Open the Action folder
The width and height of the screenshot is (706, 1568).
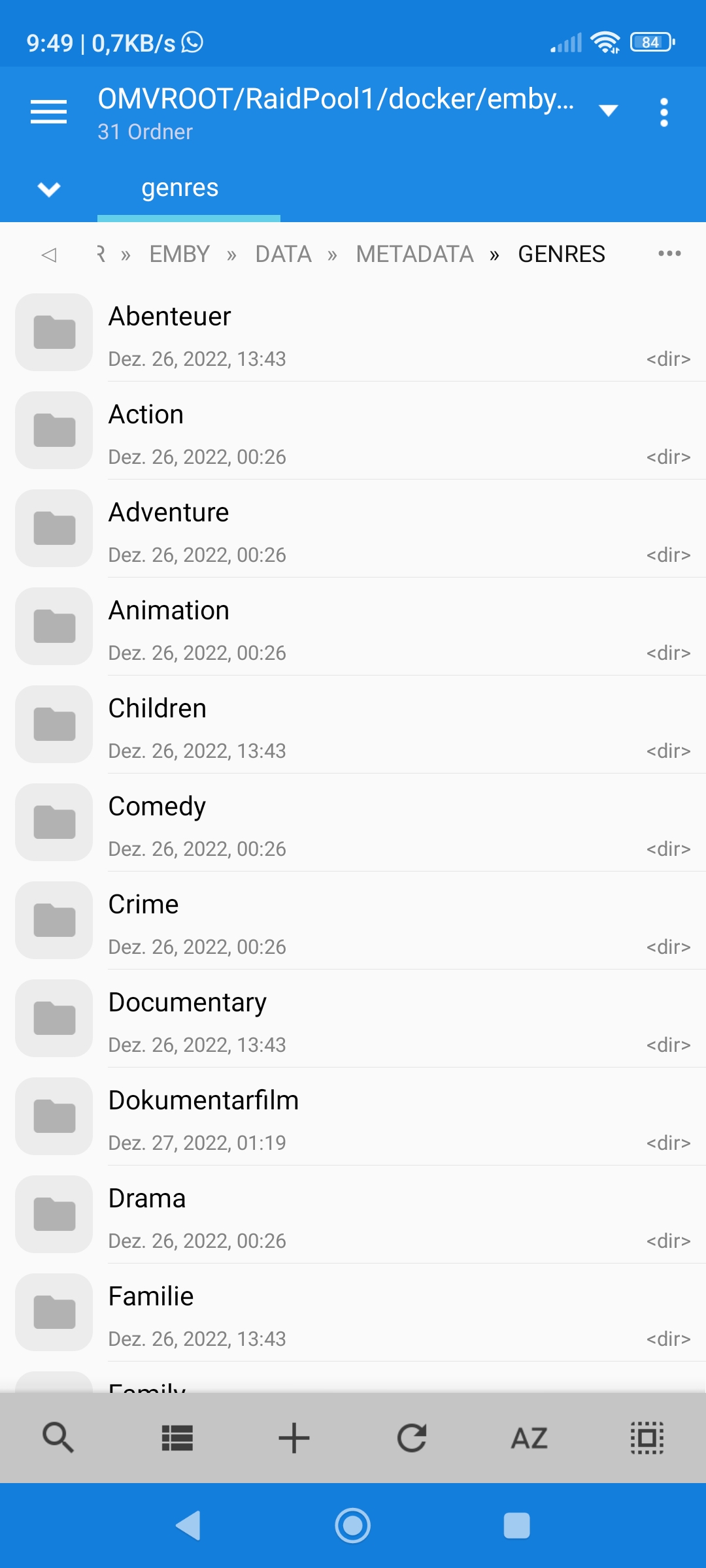click(353, 431)
